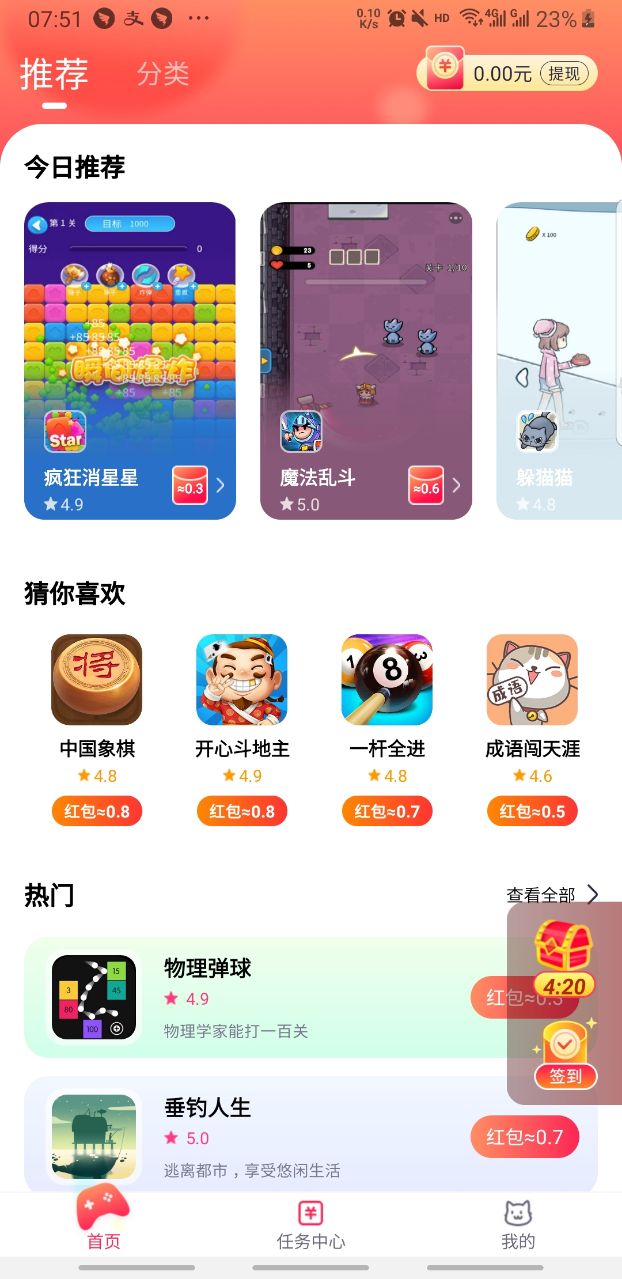The width and height of the screenshot is (622, 1279).
Task: Select the 首页 home tab
Action: tap(104, 1224)
